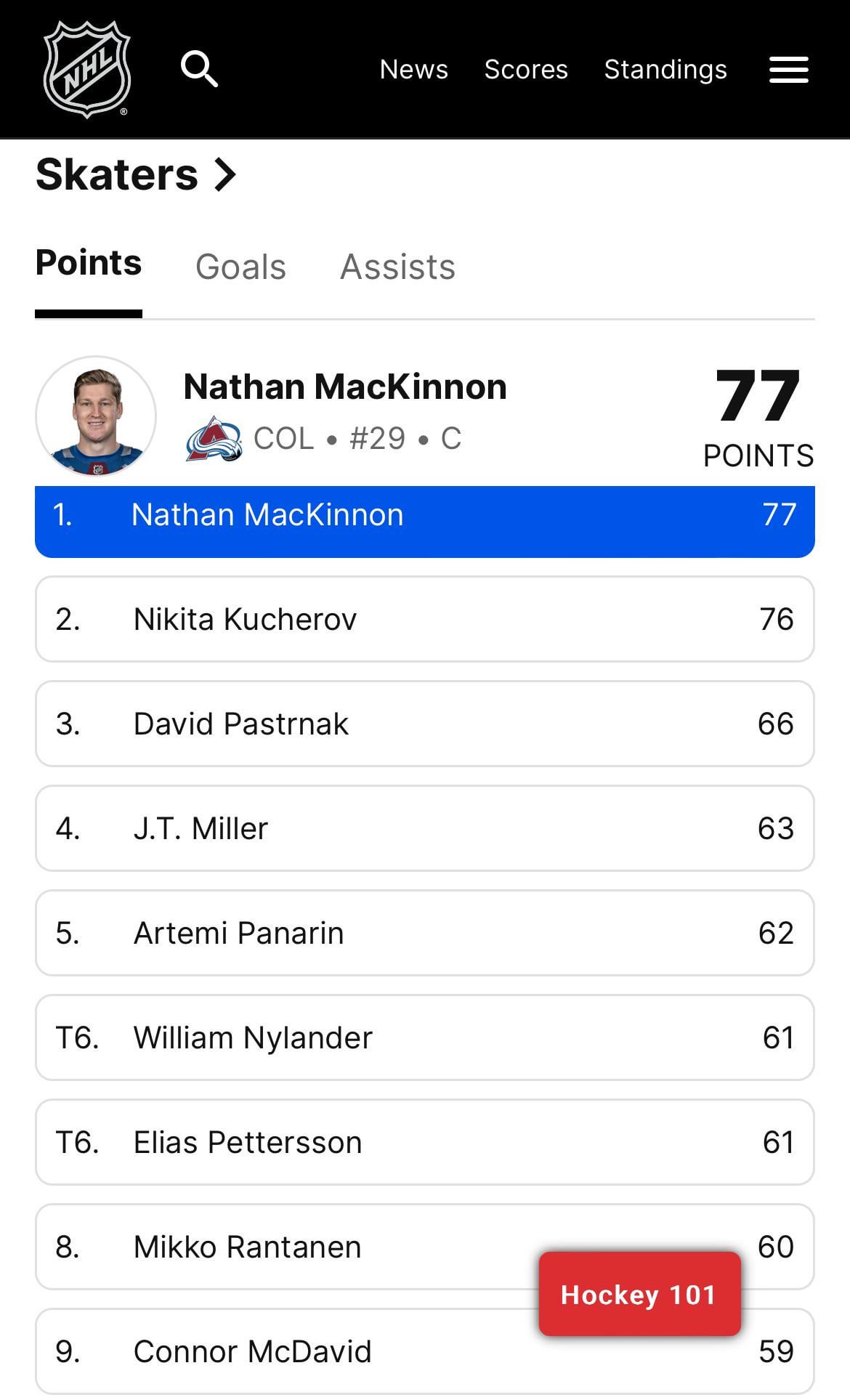
Task: Select William Nylander row
Action: [x=424, y=1037]
